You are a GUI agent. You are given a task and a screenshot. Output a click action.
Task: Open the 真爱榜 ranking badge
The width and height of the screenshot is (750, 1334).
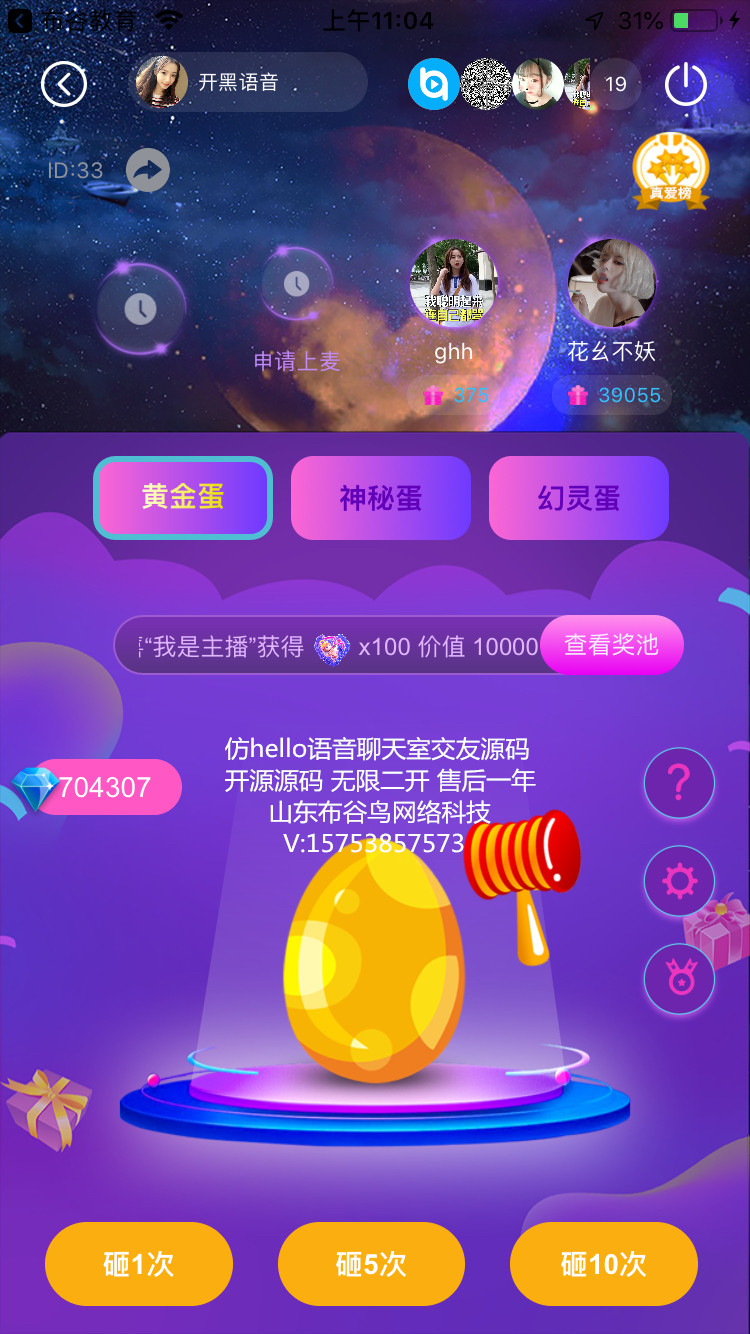pos(670,172)
